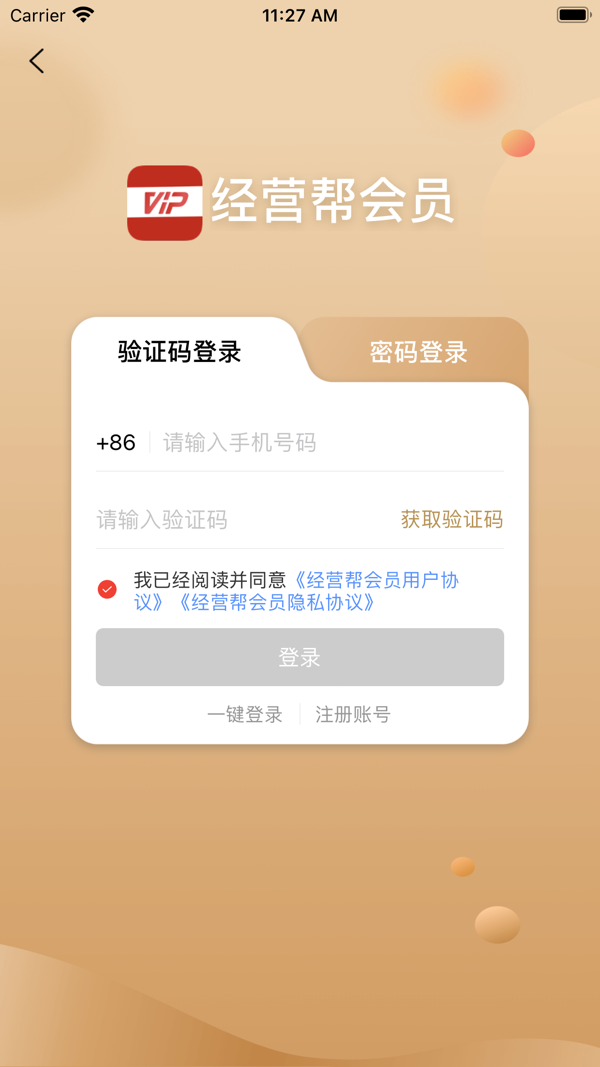Uncheck the agreement checkbox
600x1067 pixels.
pyautogui.click(x=107, y=590)
